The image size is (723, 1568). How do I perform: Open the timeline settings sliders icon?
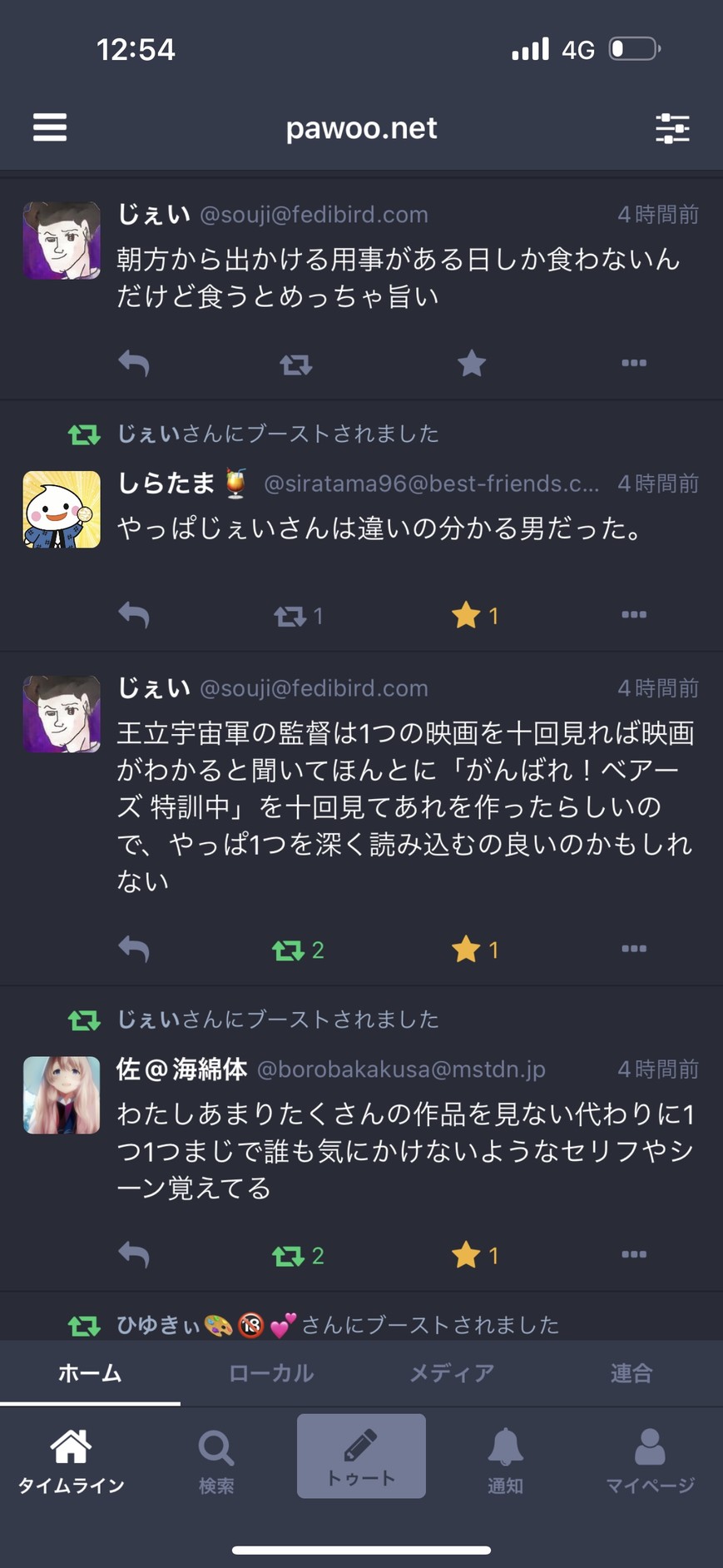pyautogui.click(x=671, y=128)
